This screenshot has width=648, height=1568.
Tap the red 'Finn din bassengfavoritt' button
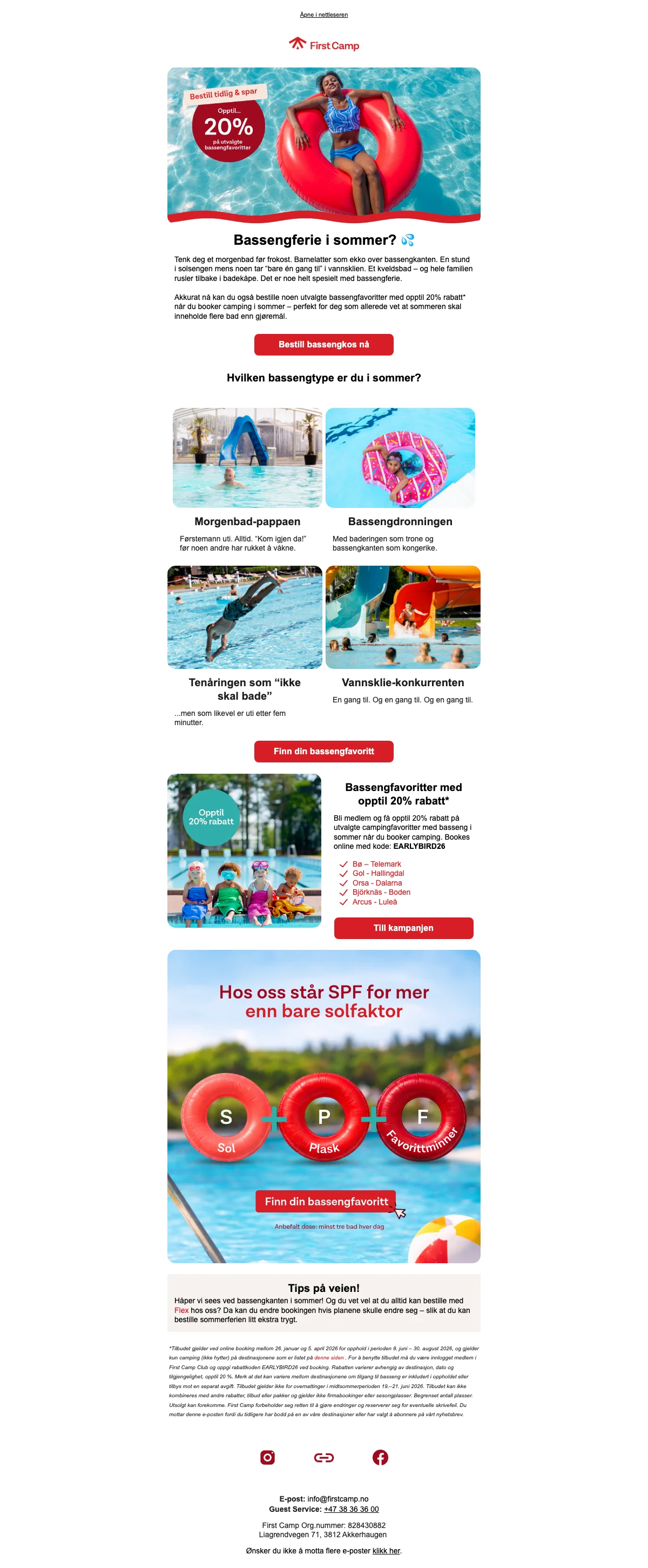click(323, 751)
